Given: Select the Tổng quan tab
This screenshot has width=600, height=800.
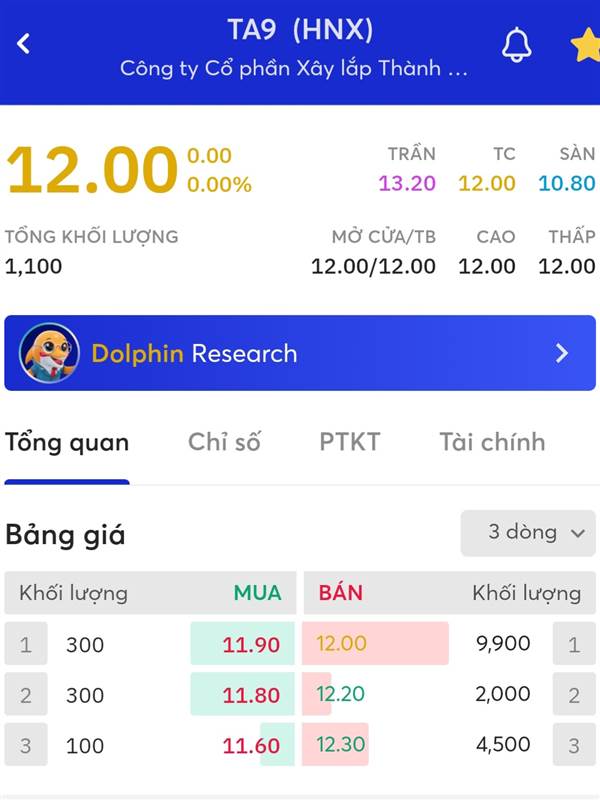Looking at the screenshot, I should coord(67,443).
